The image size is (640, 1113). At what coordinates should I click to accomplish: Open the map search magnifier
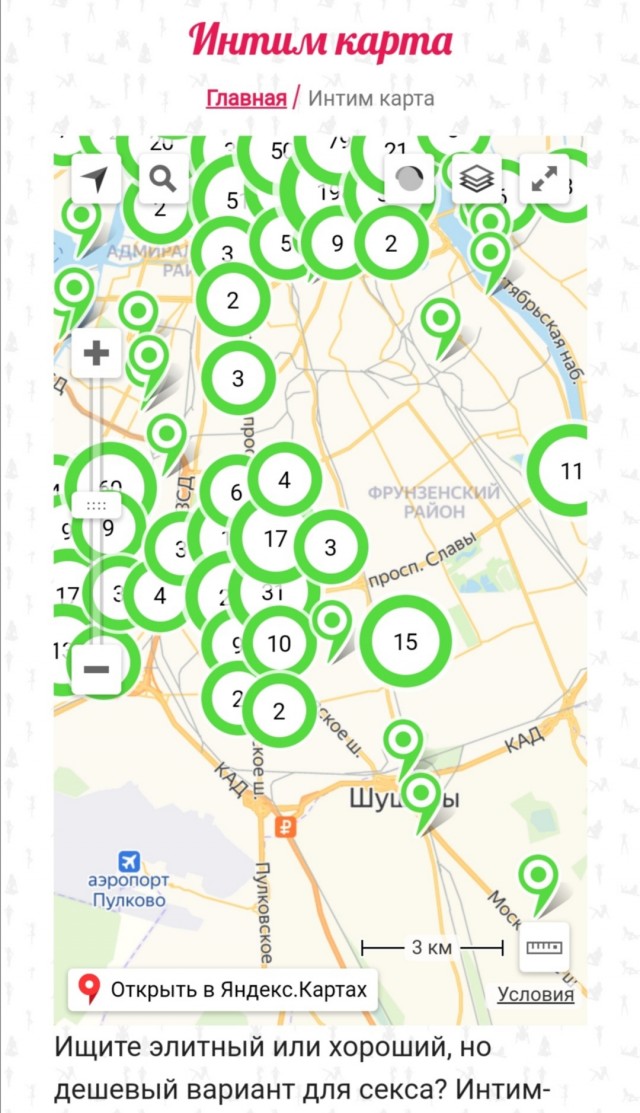163,179
